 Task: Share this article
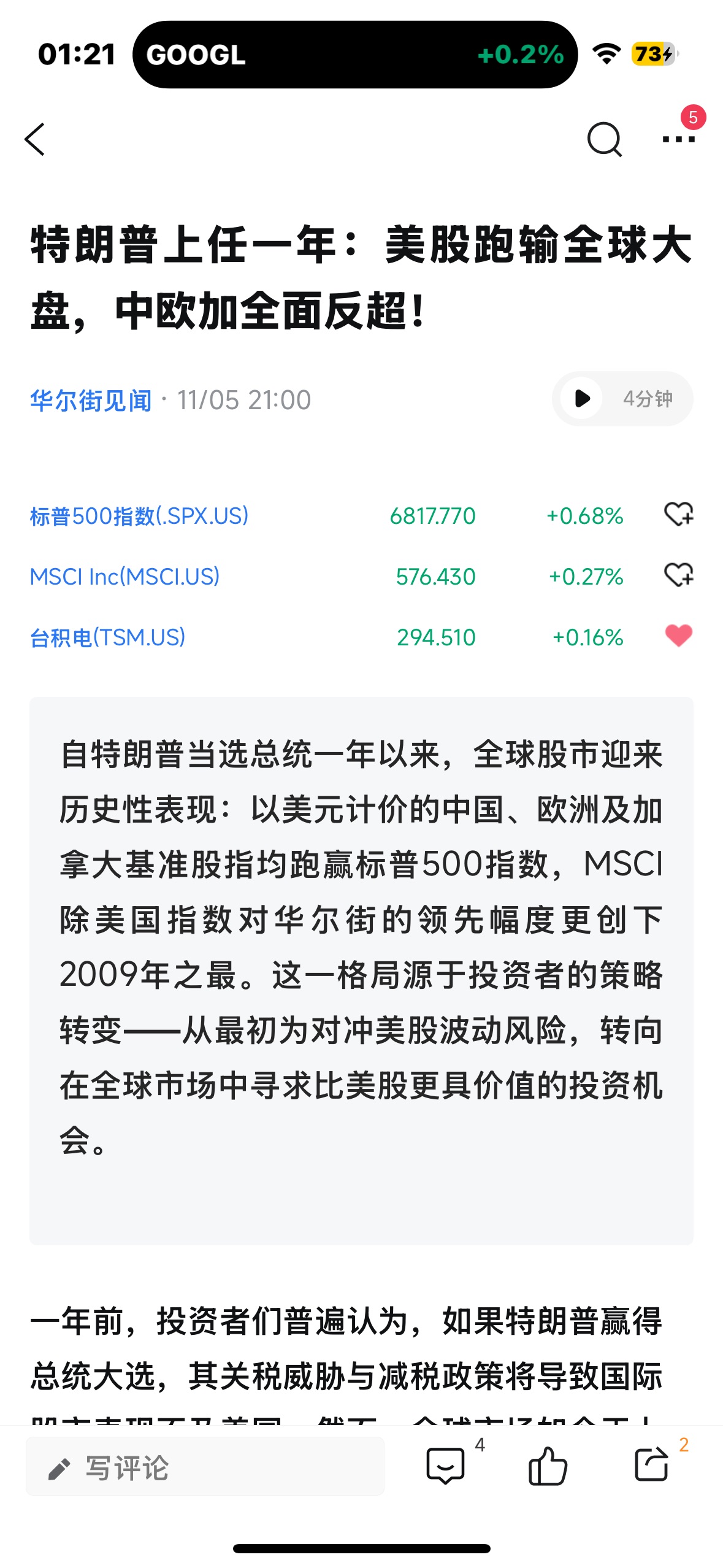click(651, 1465)
